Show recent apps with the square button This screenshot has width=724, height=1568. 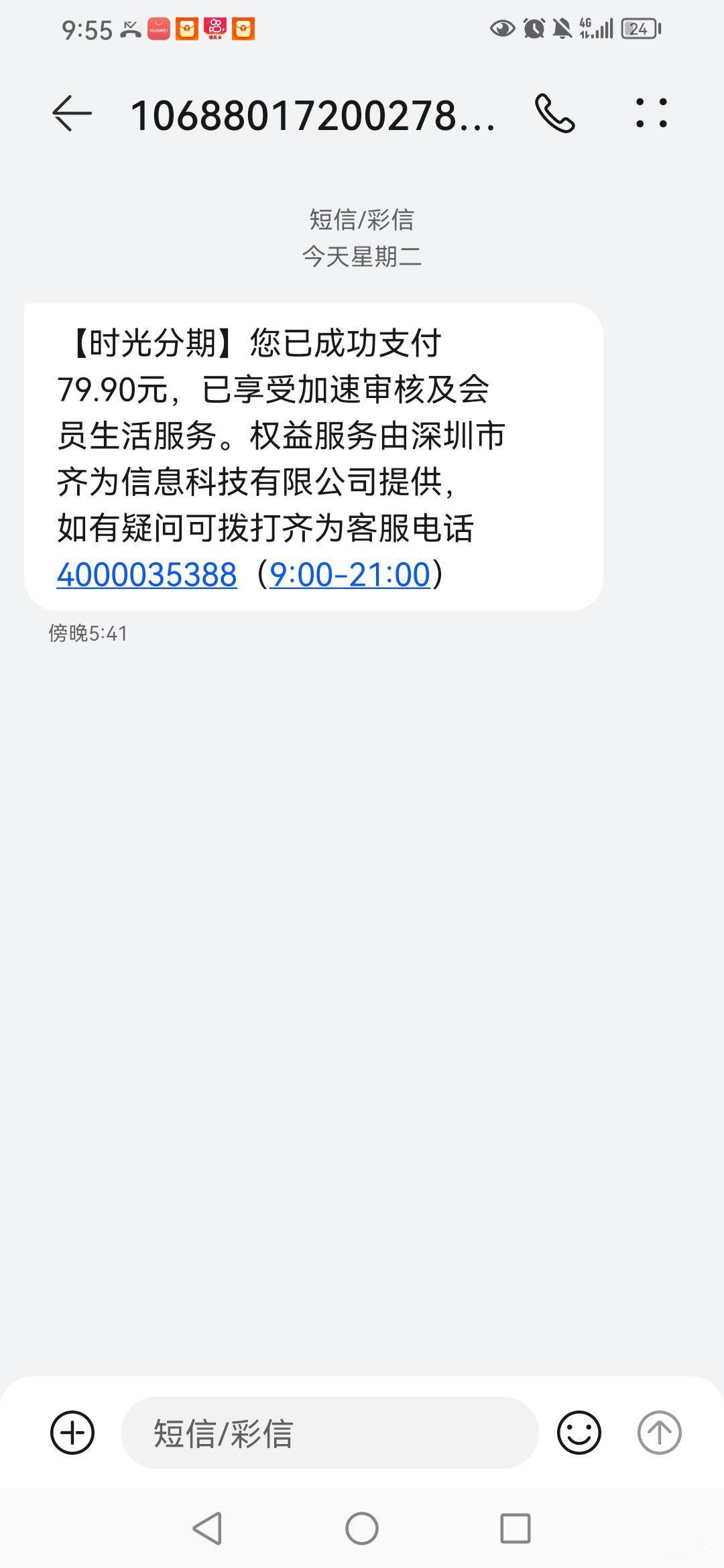[x=516, y=1528]
